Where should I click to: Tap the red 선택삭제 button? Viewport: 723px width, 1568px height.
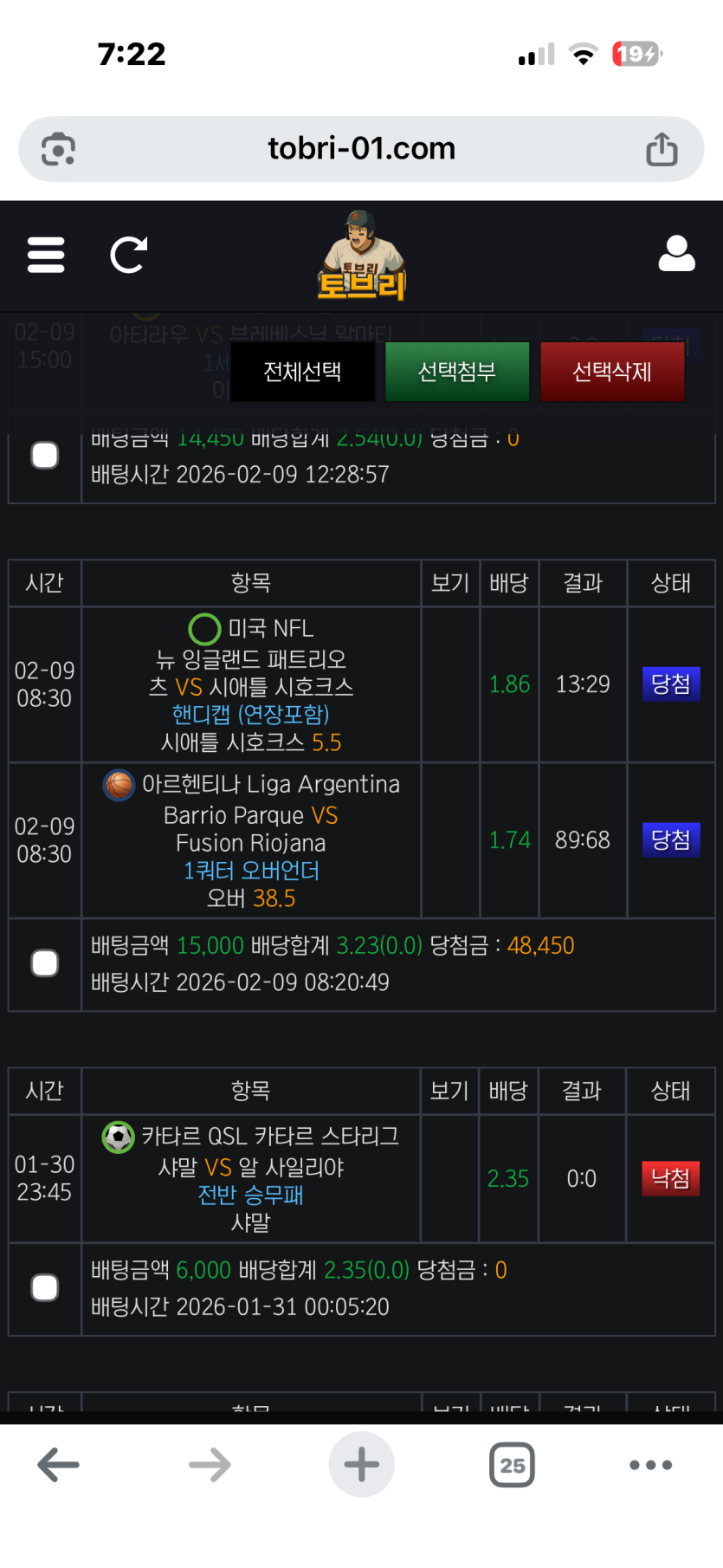click(x=612, y=372)
